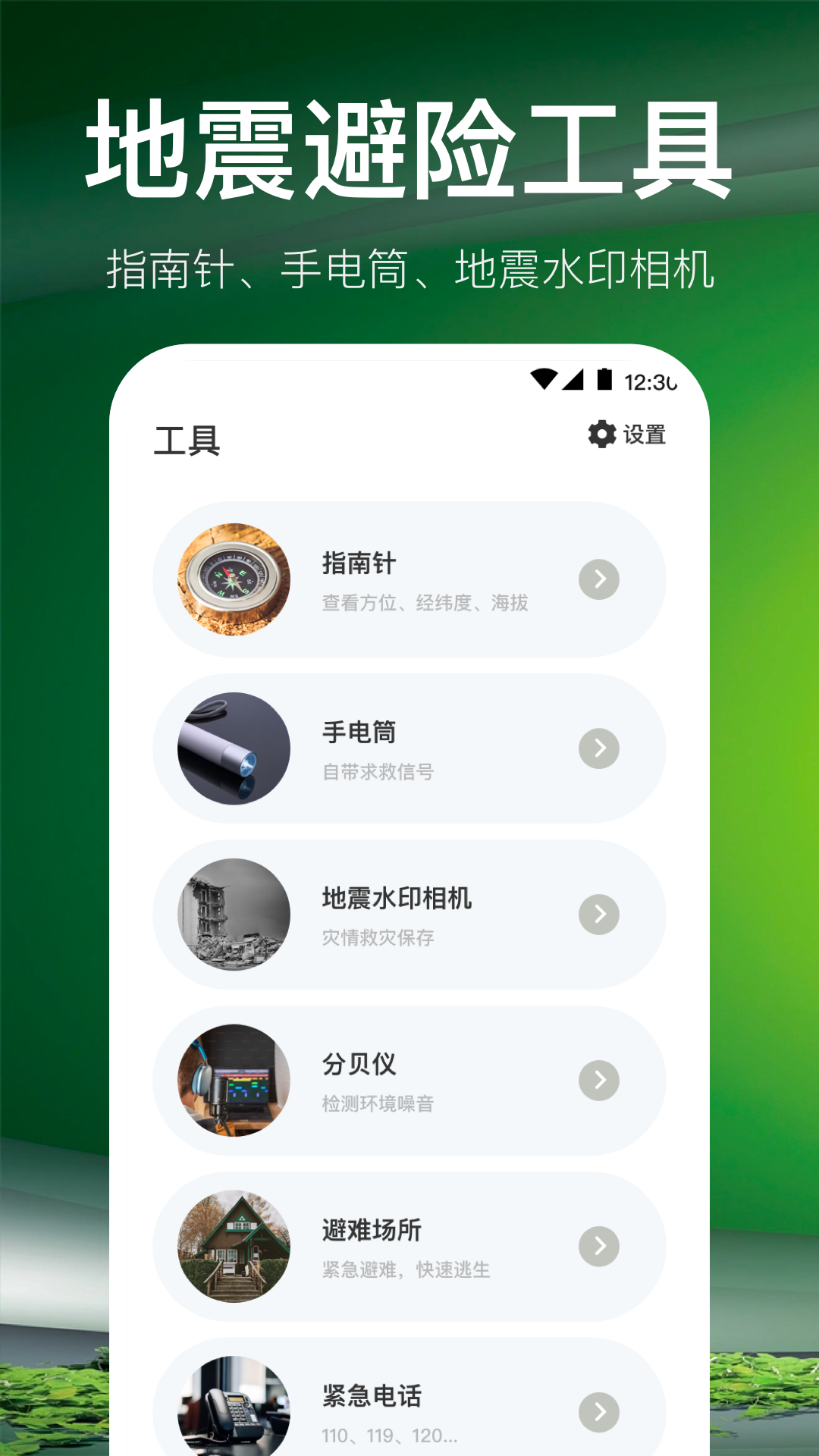Select the 工具 header tab

187,440
